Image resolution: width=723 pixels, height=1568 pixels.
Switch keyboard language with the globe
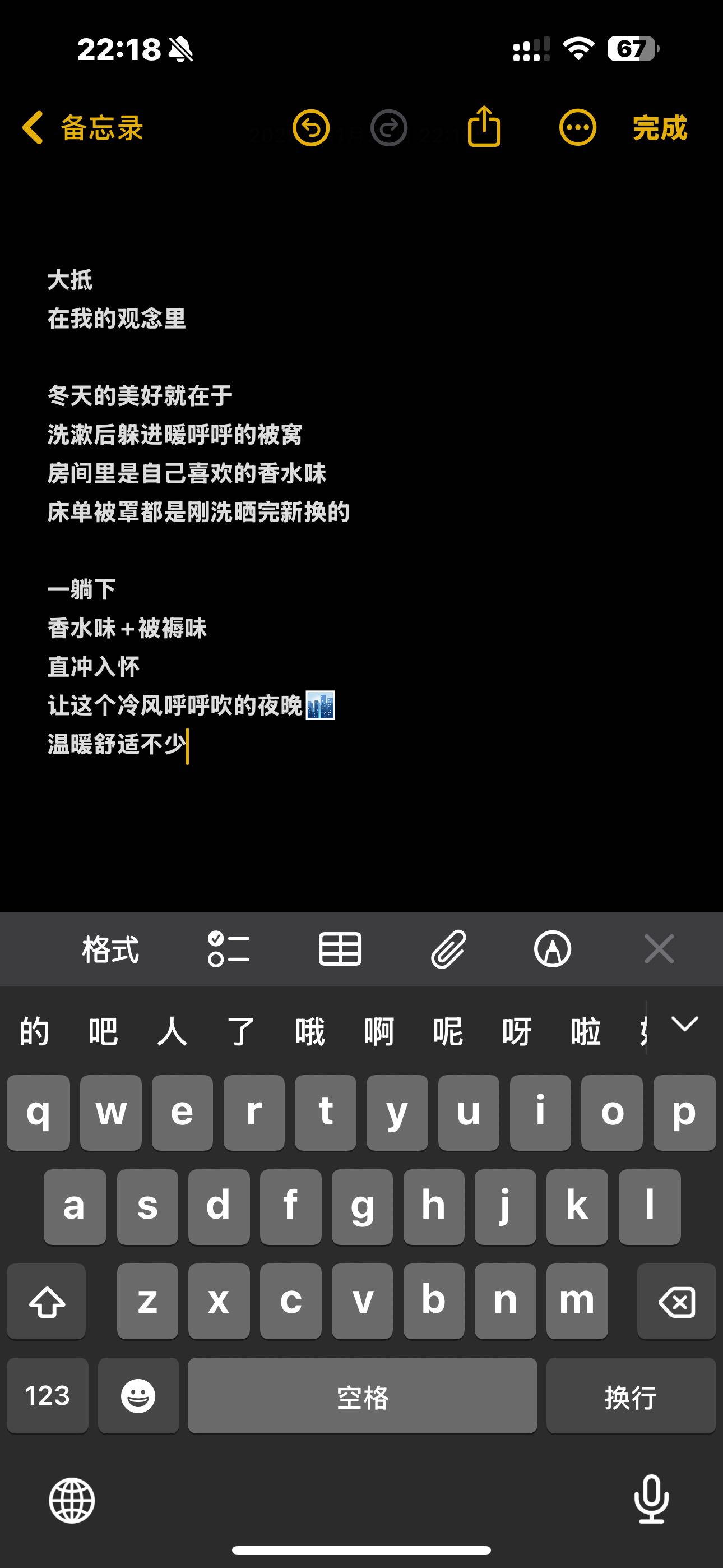tap(72, 1501)
